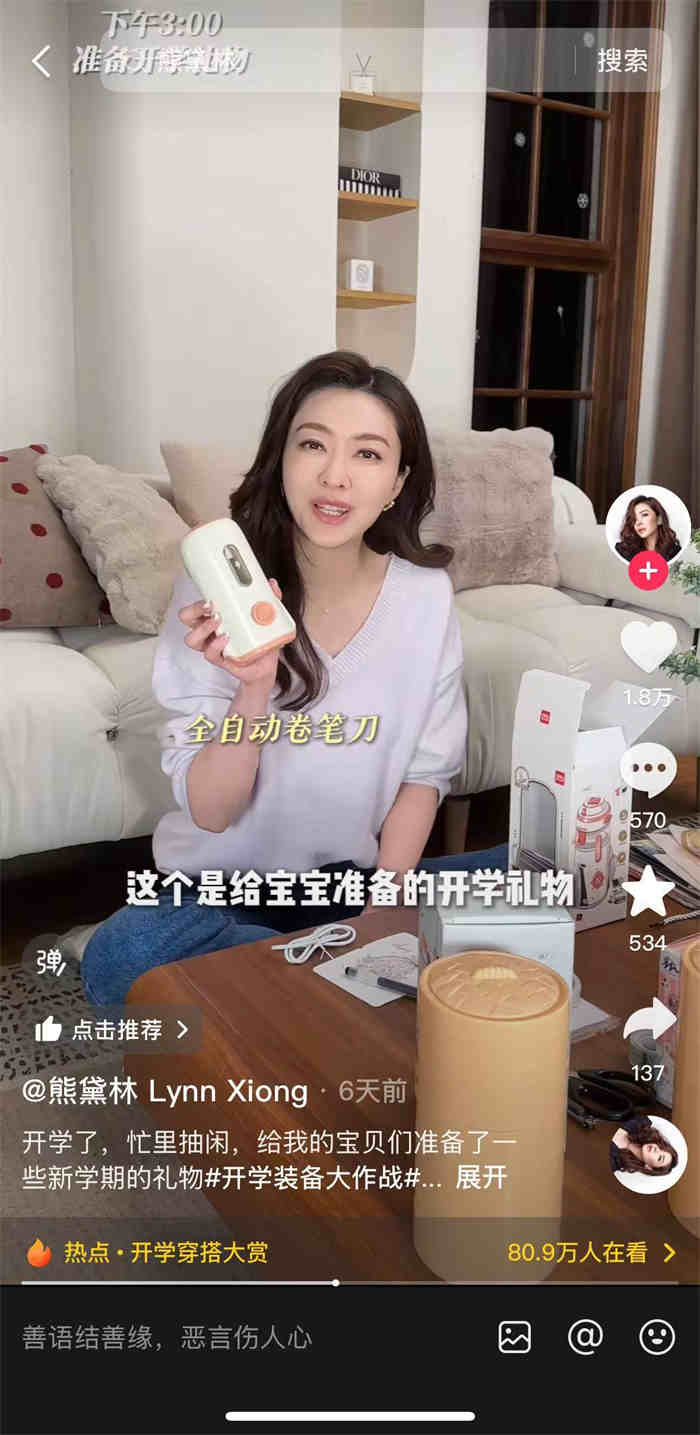Open the video's sound disc
The image size is (700, 1435).
(648, 1154)
